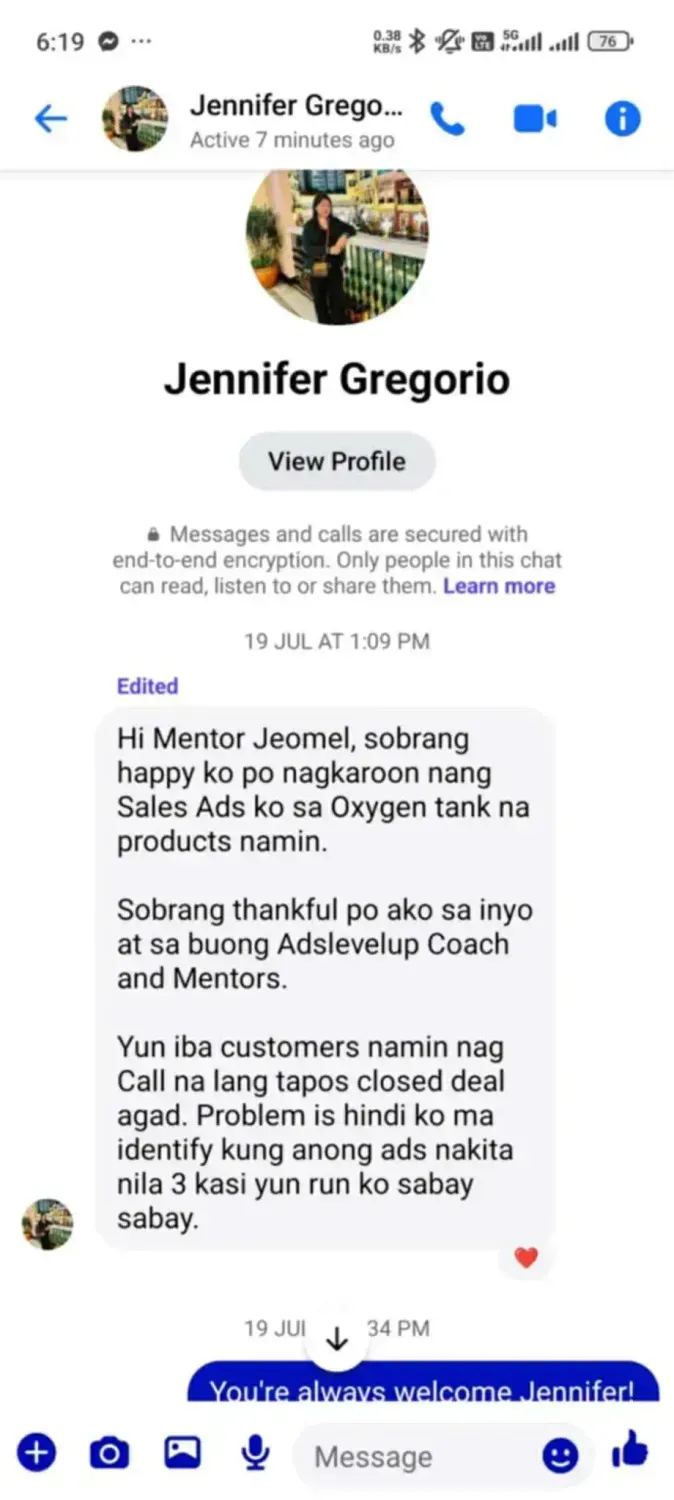The image size is (674, 1500).
Task: View the heart reaction on the message
Action: click(526, 1258)
